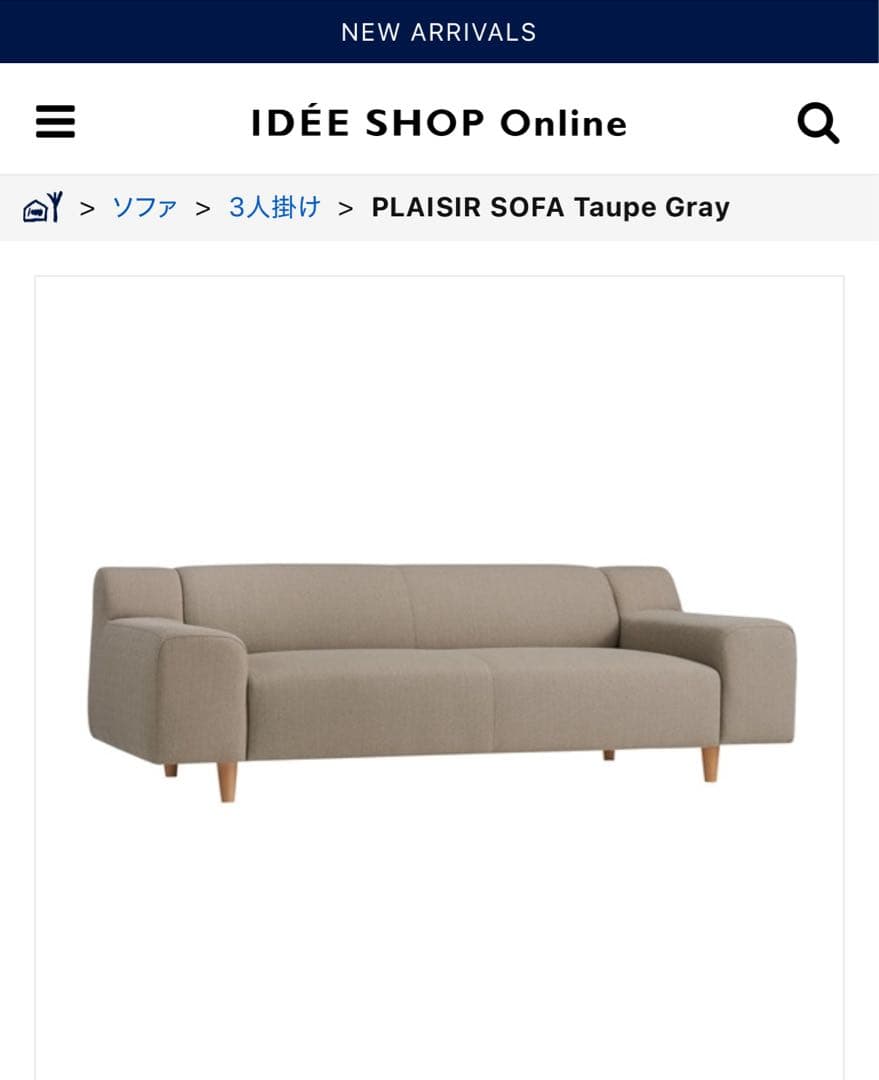
Task: Go back to the sofa listing via ソファ
Action: click(x=145, y=207)
